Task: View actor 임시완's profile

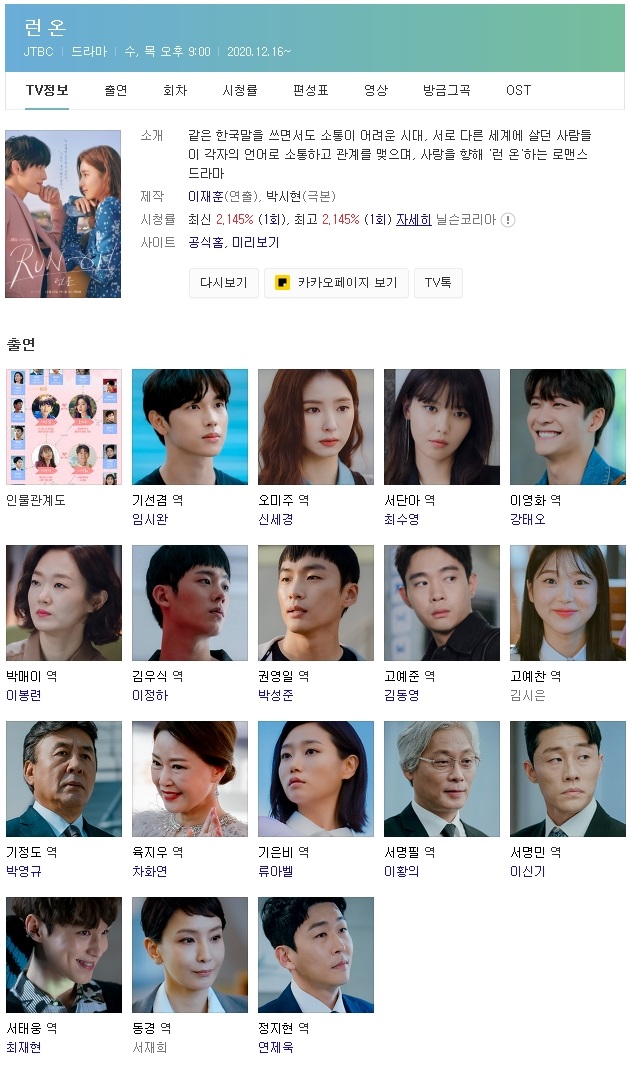Action: 159,520
